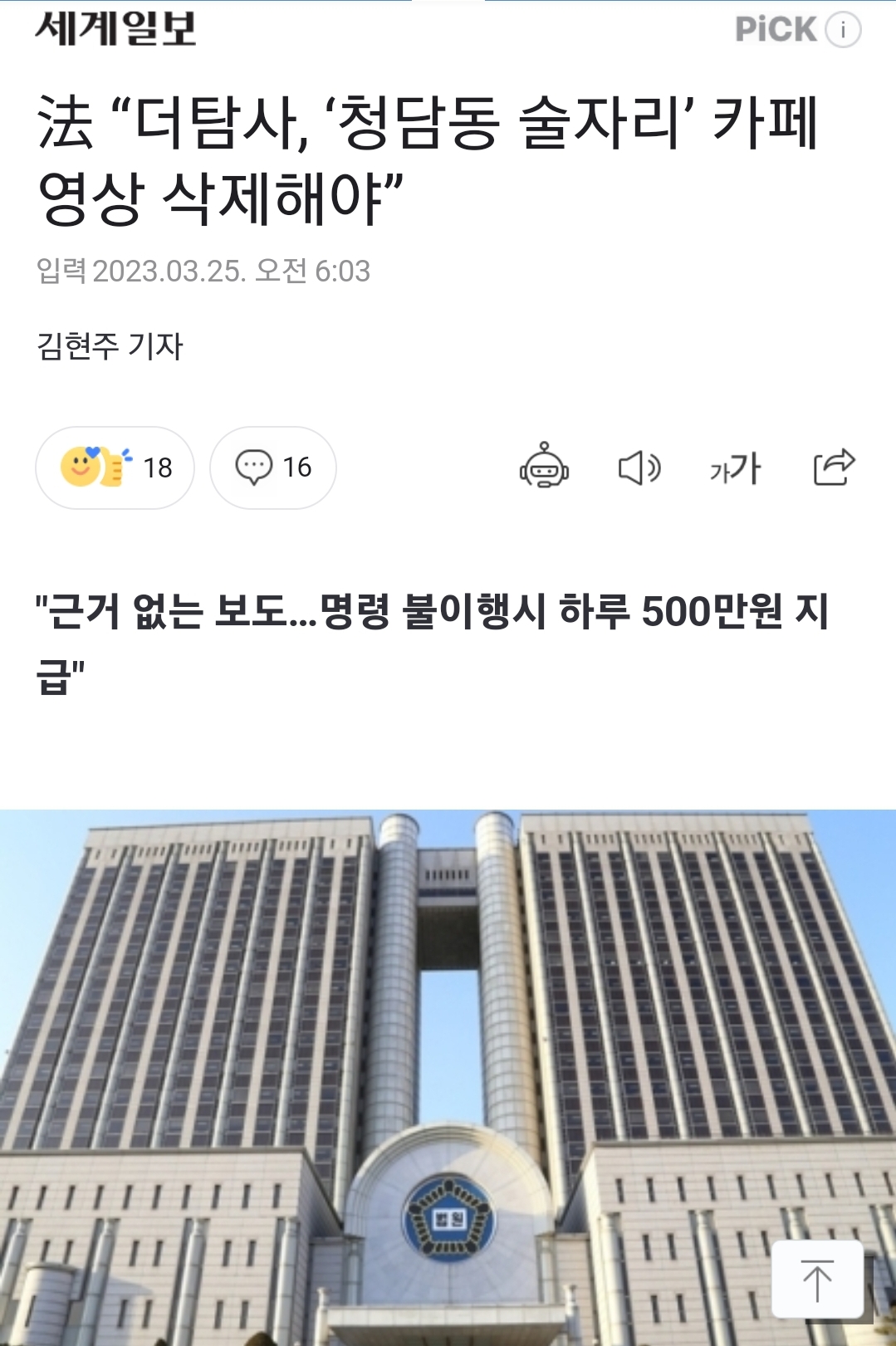The height and width of the screenshot is (1346, 896).
Task: Tap the reaction button with 18 likes
Action: point(115,467)
